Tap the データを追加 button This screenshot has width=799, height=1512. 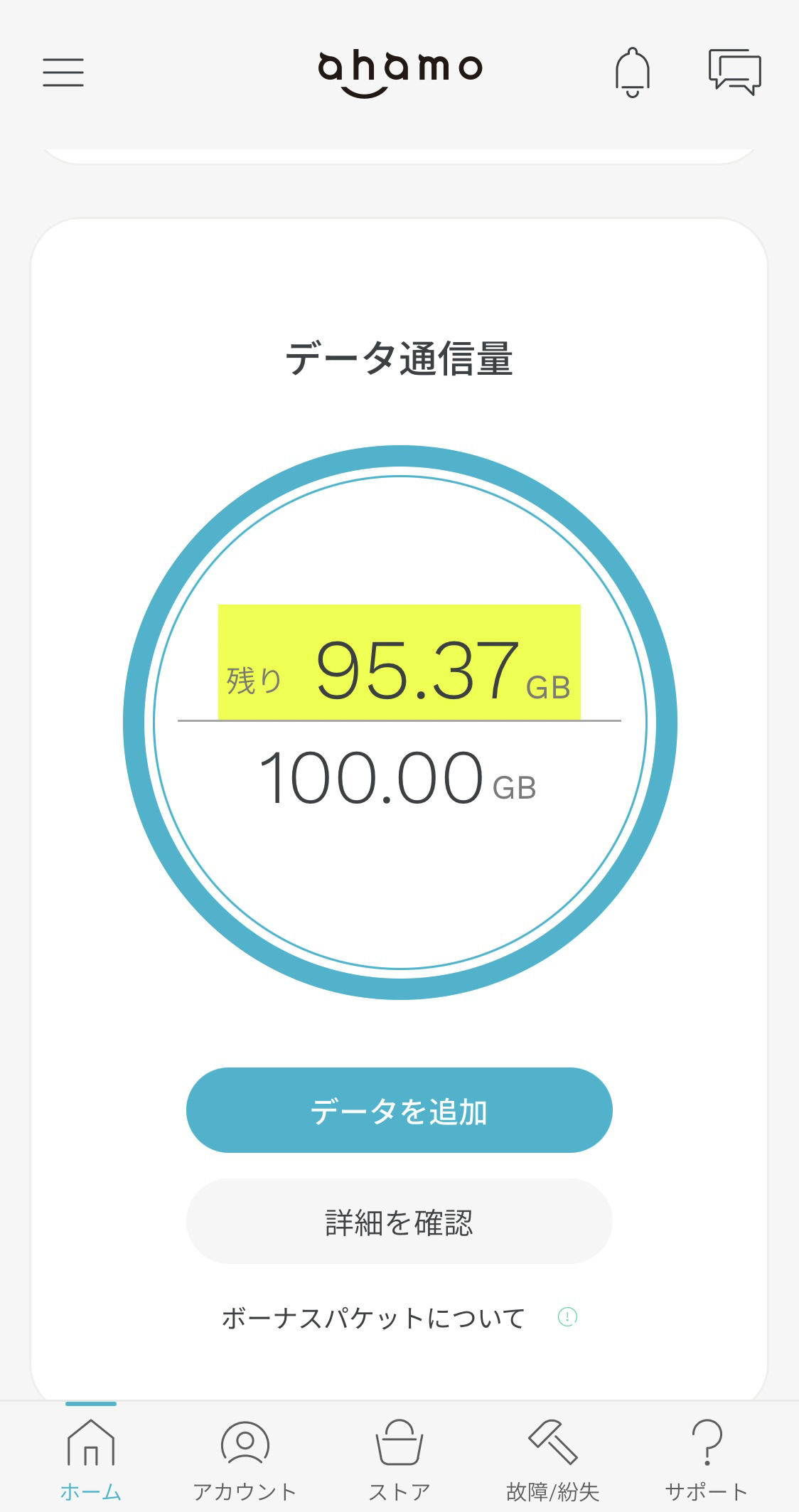pos(399,1110)
